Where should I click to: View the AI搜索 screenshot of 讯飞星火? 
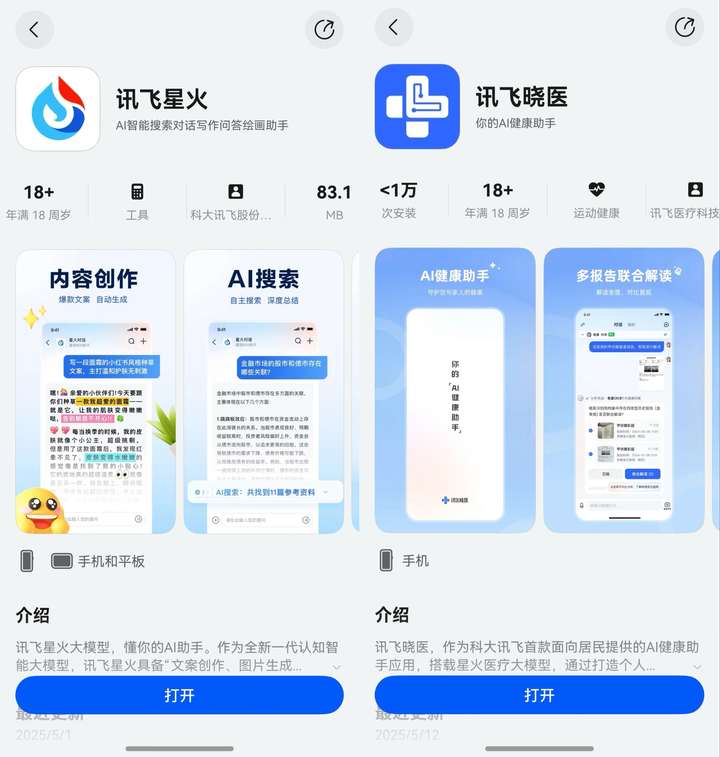pos(264,392)
